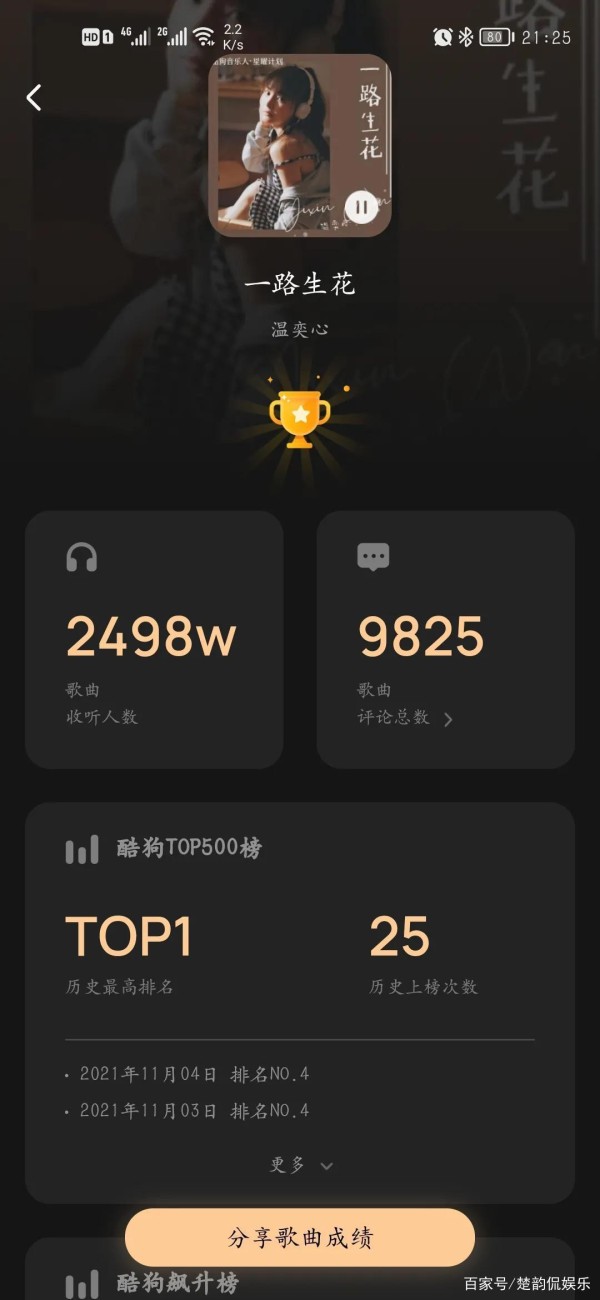Tap the 分享歌曲成绩 button
Viewport: 600px width, 1300px height.
300,1238
